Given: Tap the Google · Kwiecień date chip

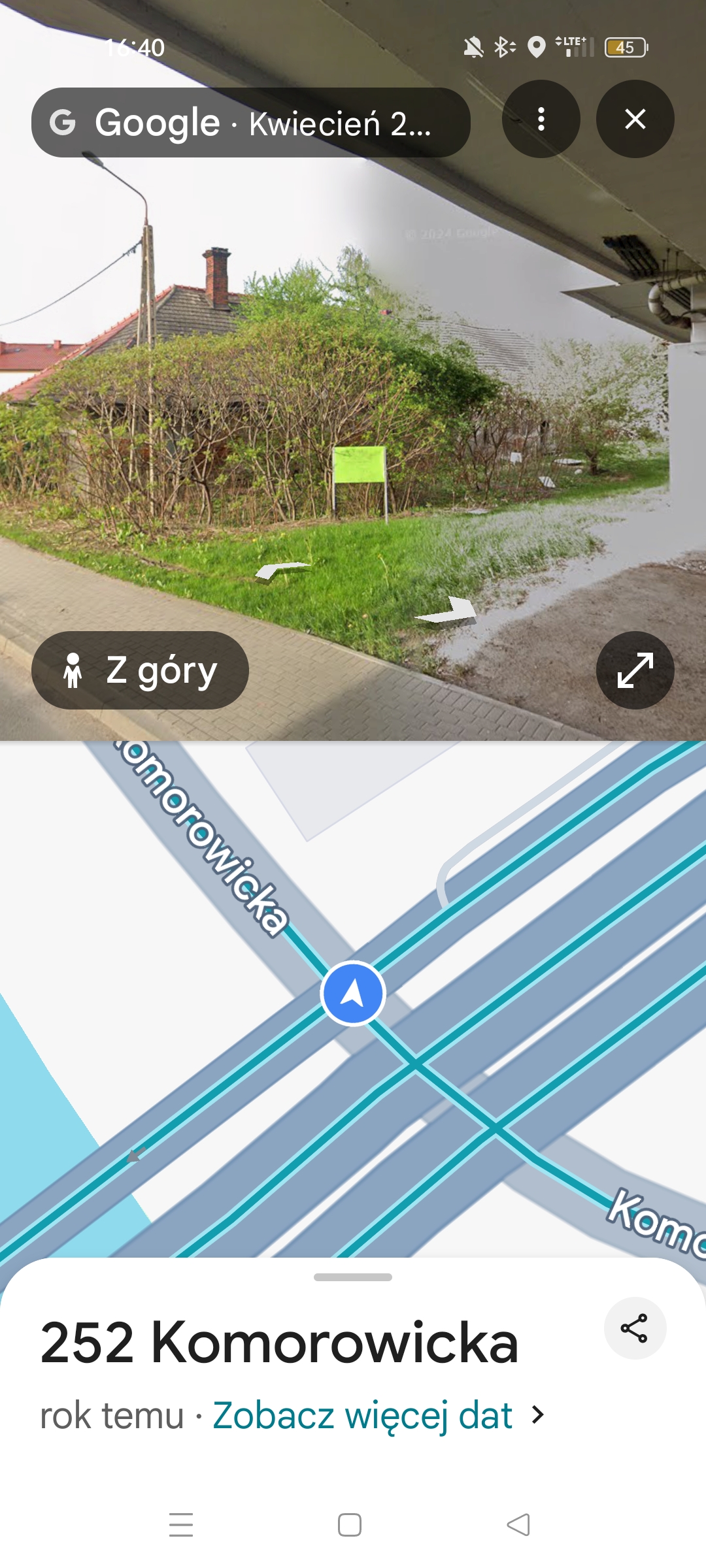Looking at the screenshot, I should click(251, 123).
